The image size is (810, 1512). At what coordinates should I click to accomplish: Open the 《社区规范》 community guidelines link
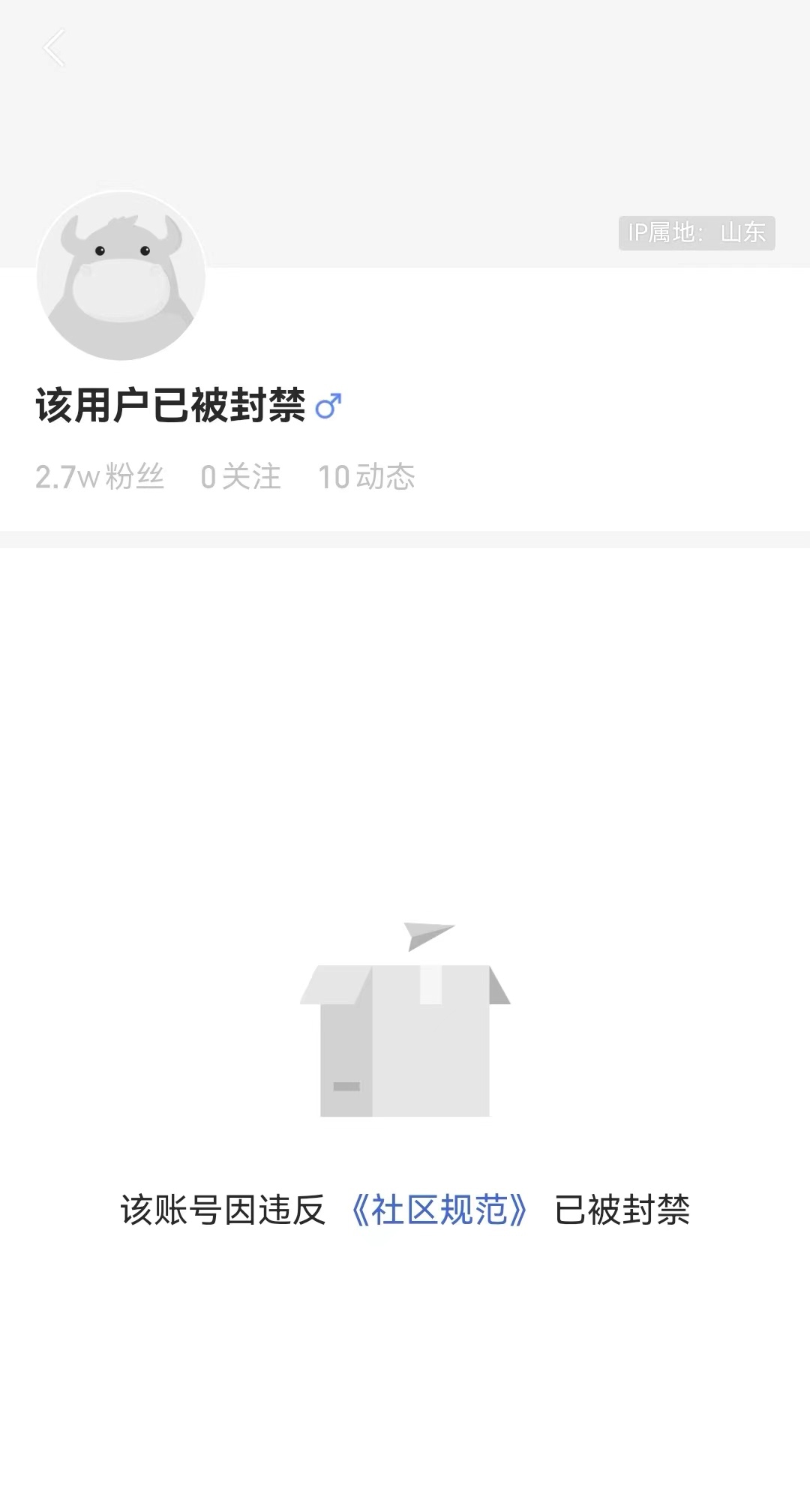439,1209
